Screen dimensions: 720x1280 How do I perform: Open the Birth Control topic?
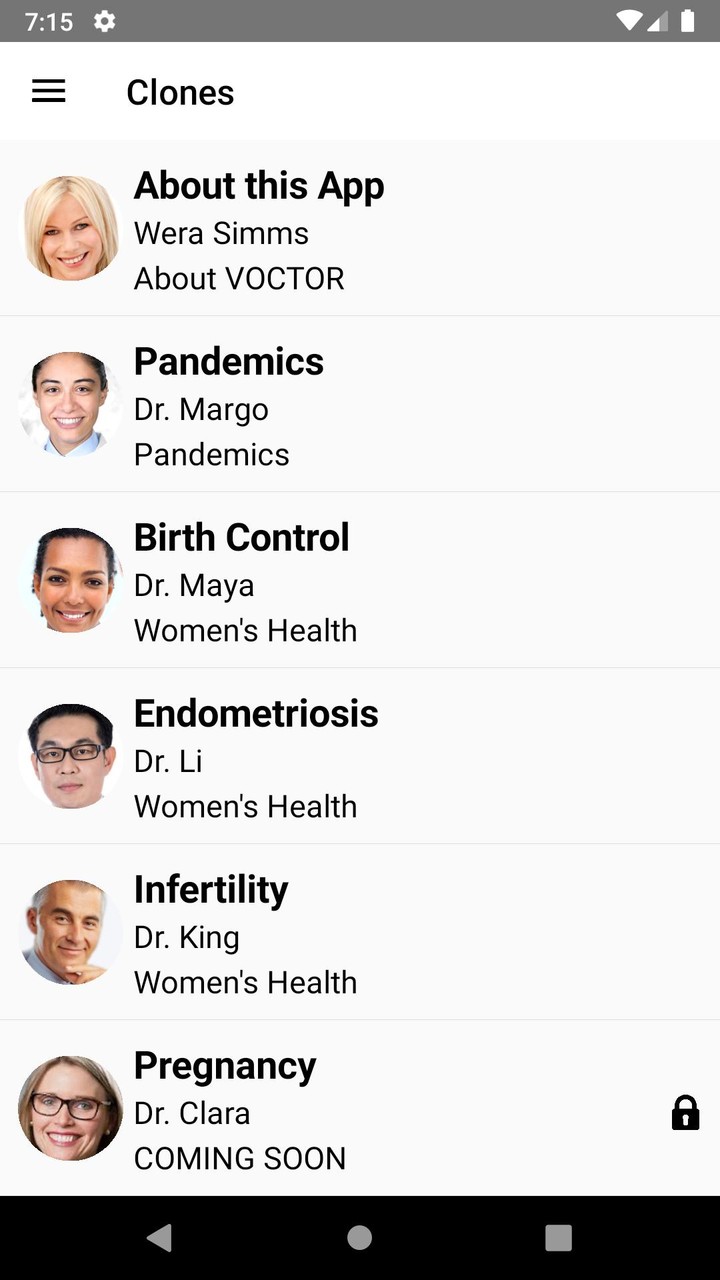360,580
